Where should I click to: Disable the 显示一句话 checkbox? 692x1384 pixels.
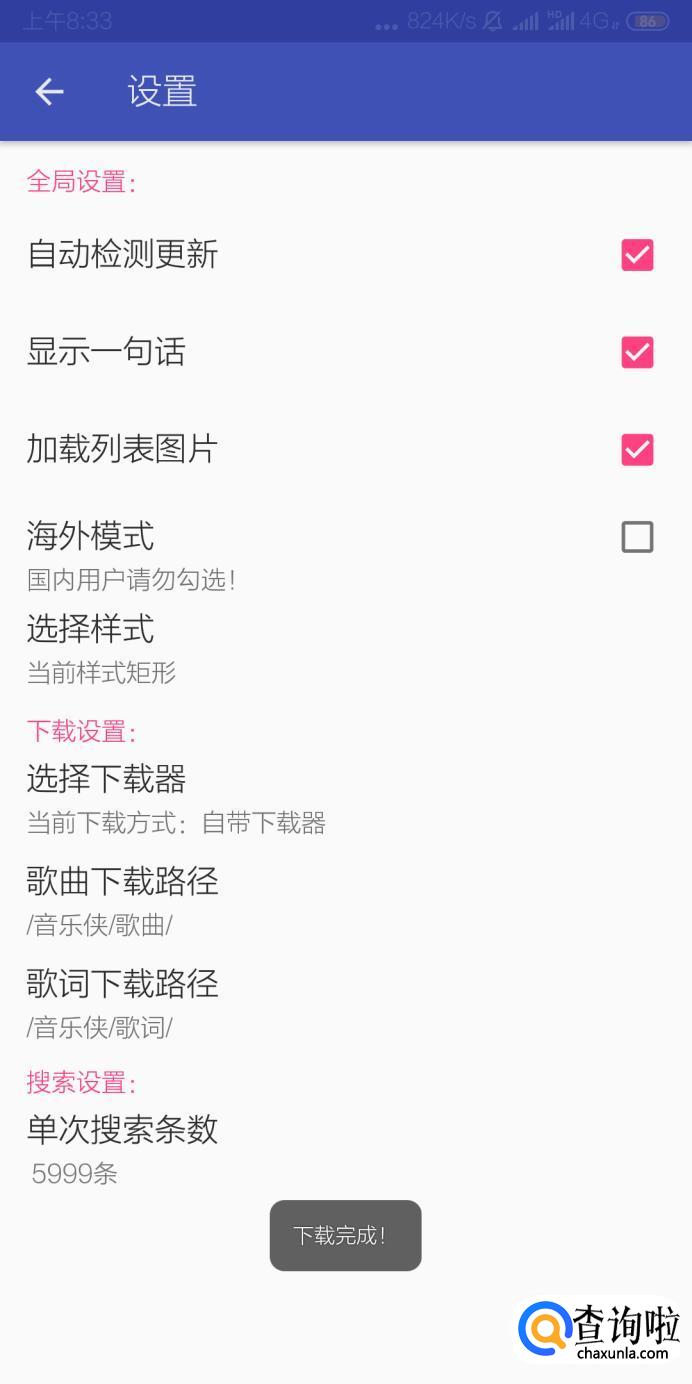637,352
